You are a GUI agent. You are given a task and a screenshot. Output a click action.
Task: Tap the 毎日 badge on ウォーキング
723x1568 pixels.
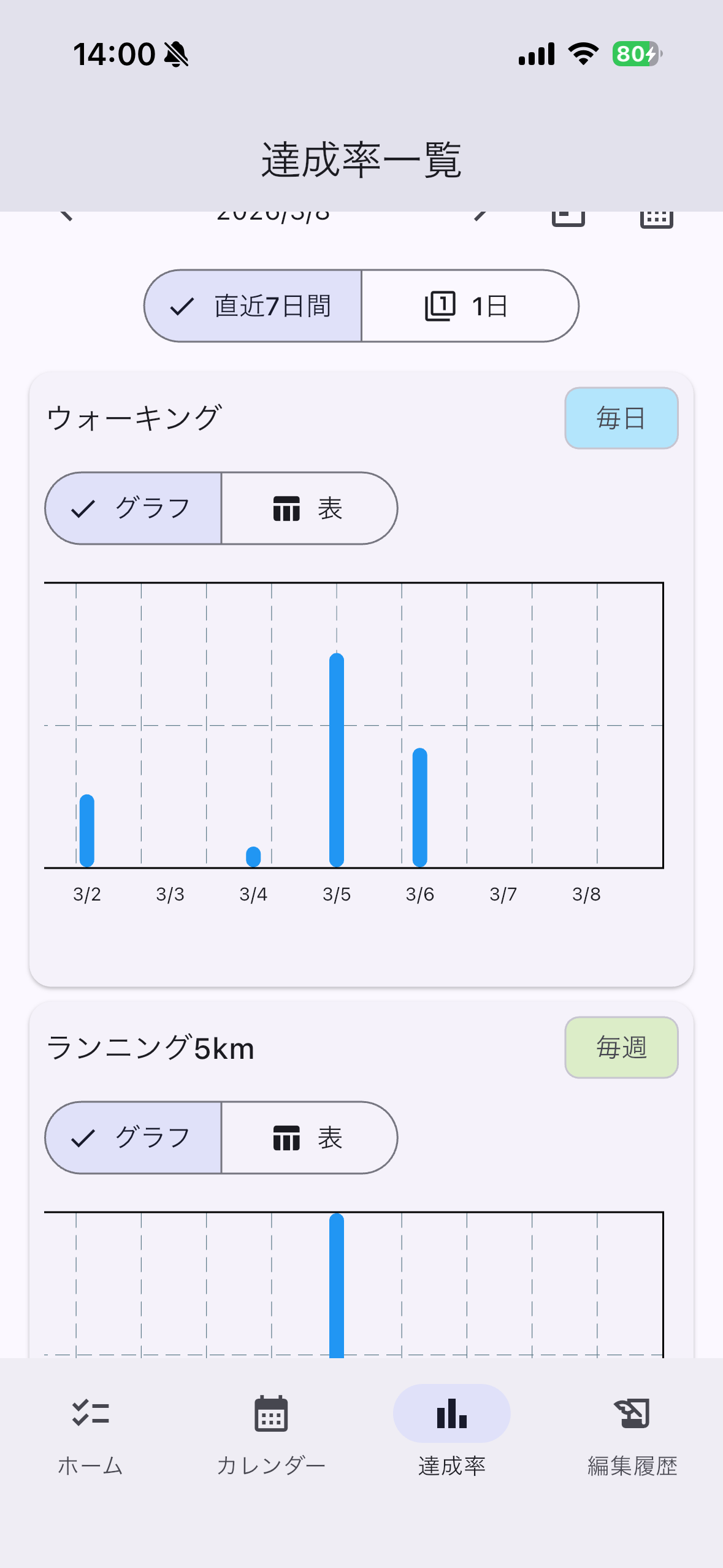coord(621,418)
